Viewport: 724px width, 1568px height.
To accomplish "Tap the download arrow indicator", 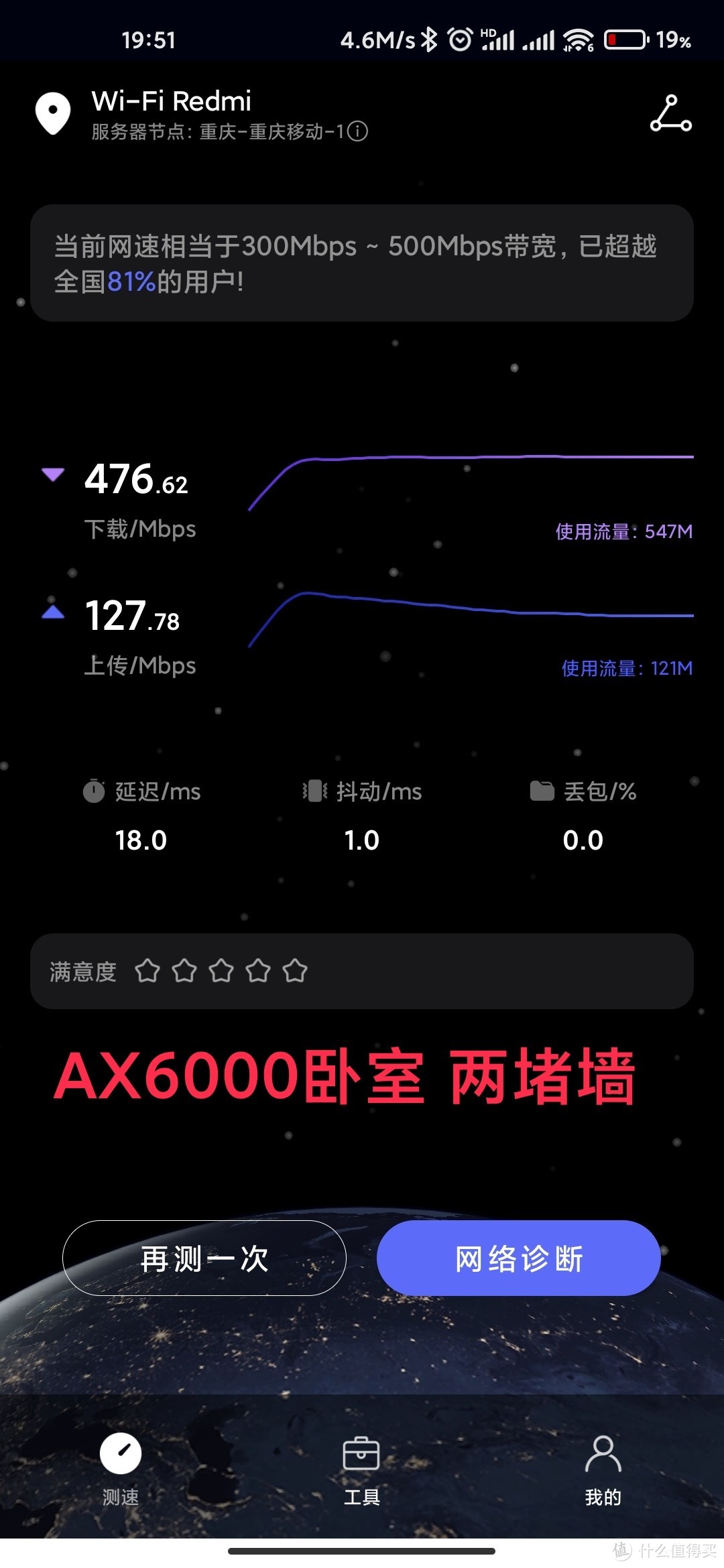I will (x=52, y=474).
